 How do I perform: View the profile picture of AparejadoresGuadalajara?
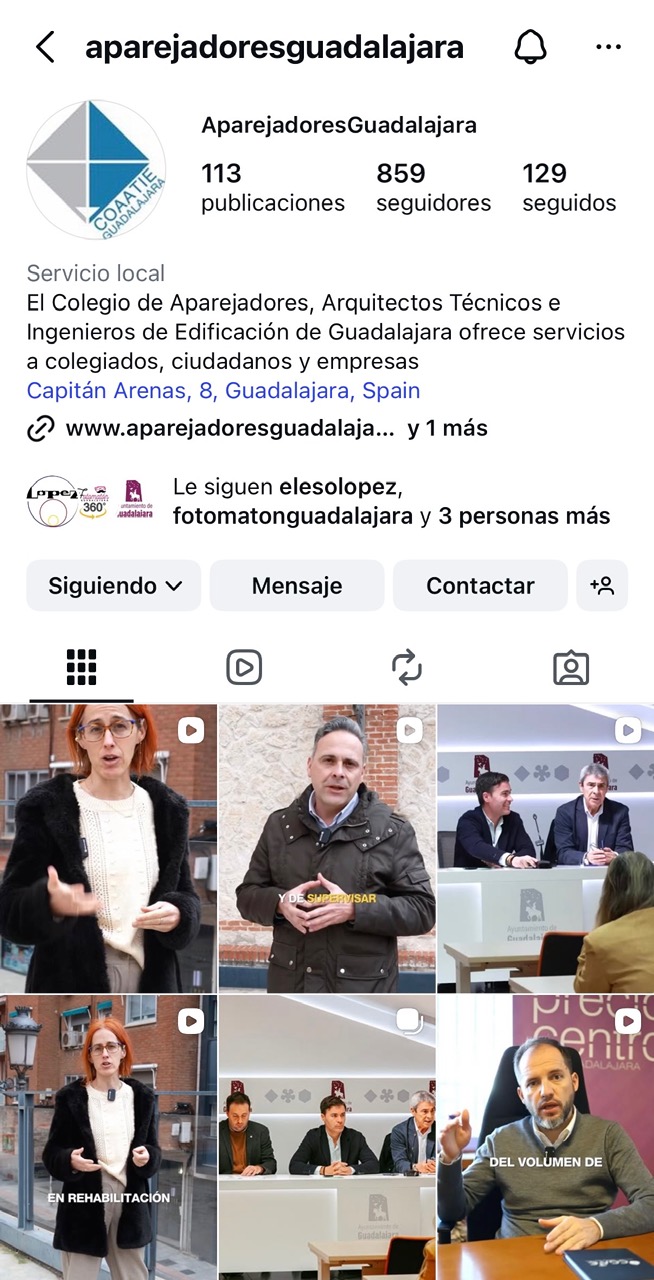(x=96, y=169)
